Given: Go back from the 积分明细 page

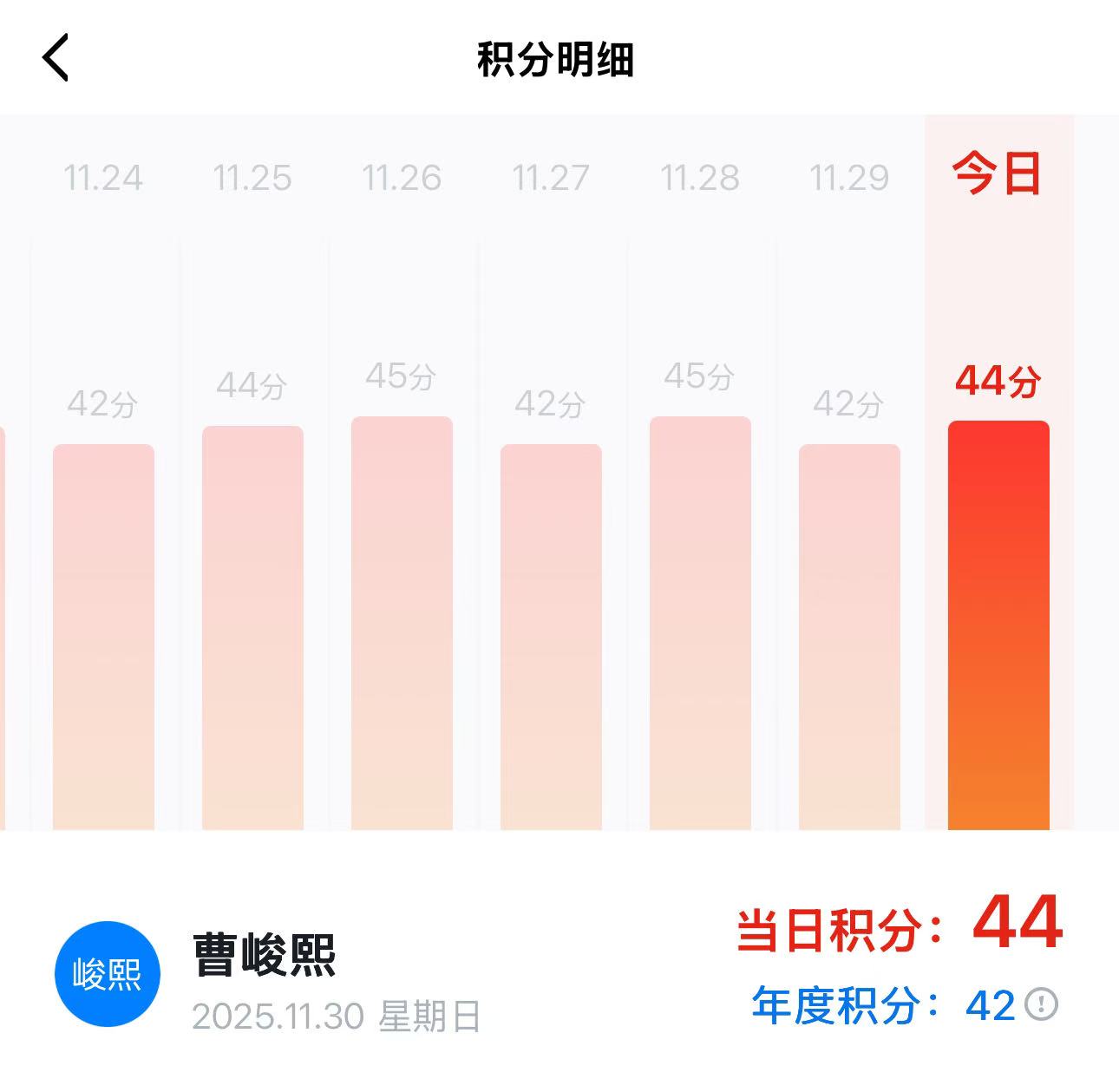Looking at the screenshot, I should click(56, 59).
